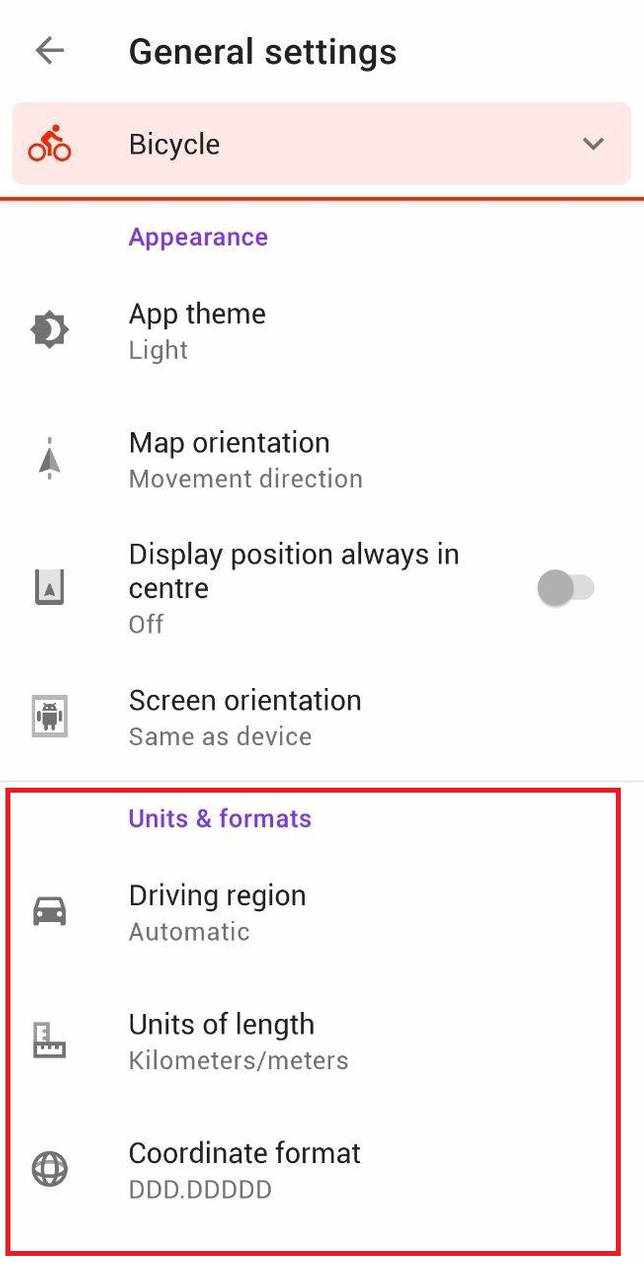This screenshot has width=644, height=1264.
Task: Go back from General settings
Action: [49, 51]
